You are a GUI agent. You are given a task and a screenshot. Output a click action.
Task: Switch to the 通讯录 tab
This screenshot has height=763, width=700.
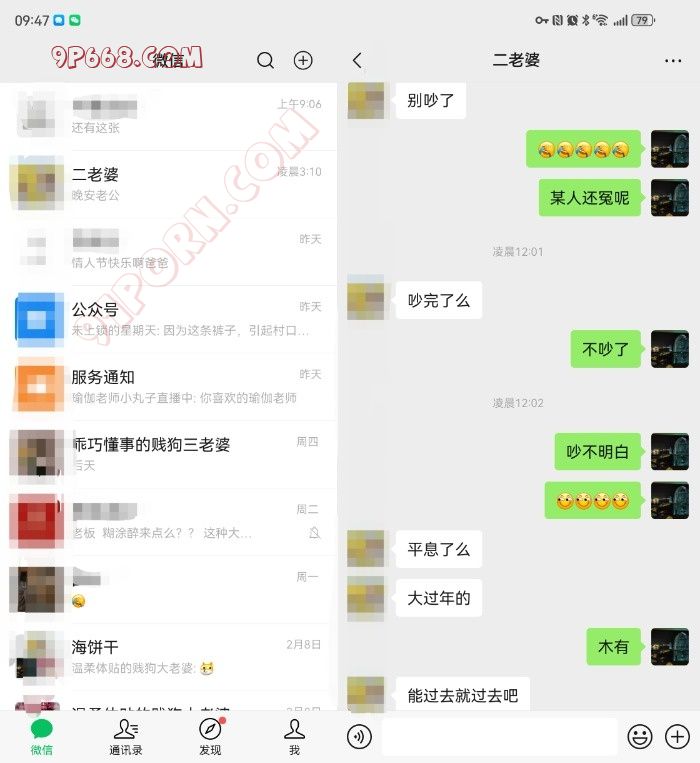click(126, 736)
